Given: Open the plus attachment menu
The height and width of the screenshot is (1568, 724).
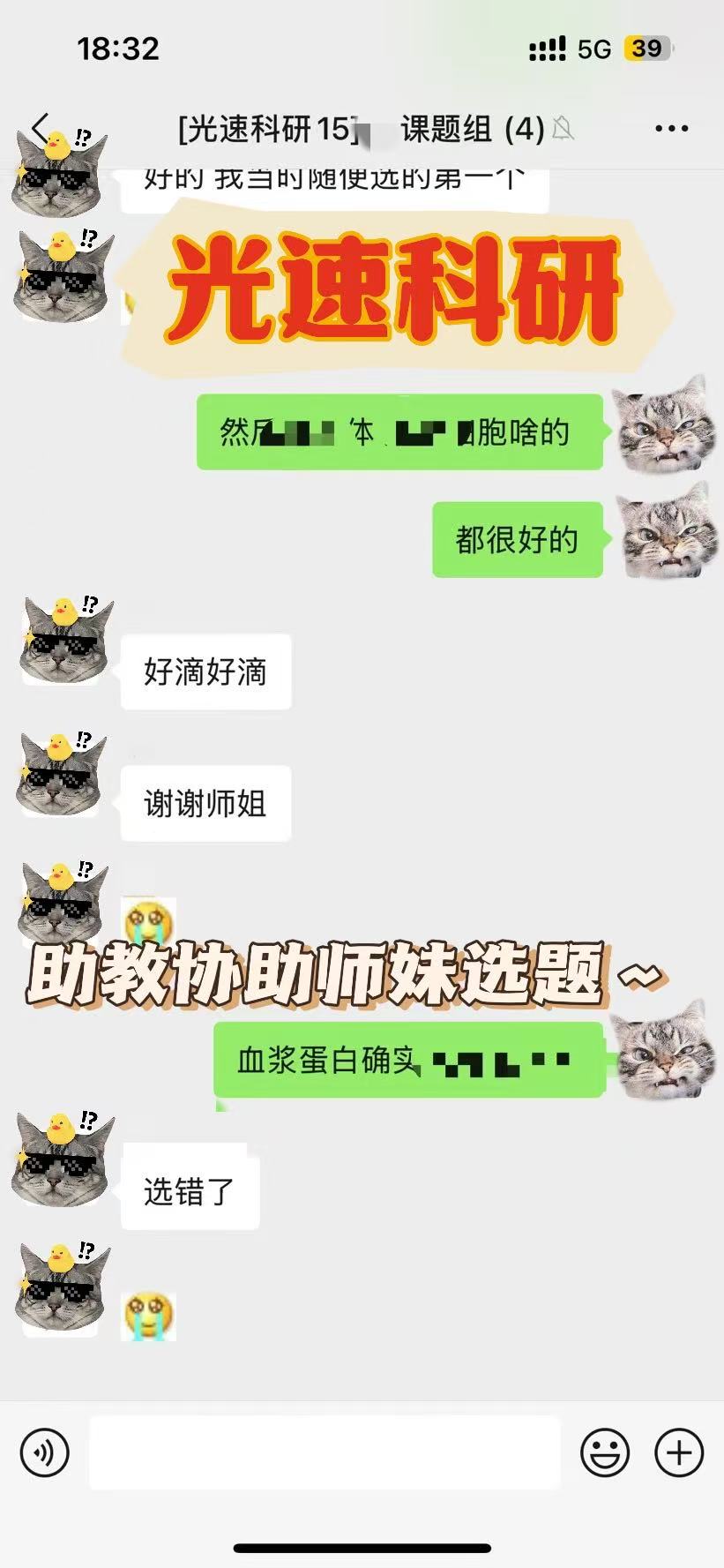Looking at the screenshot, I should point(678,1452).
